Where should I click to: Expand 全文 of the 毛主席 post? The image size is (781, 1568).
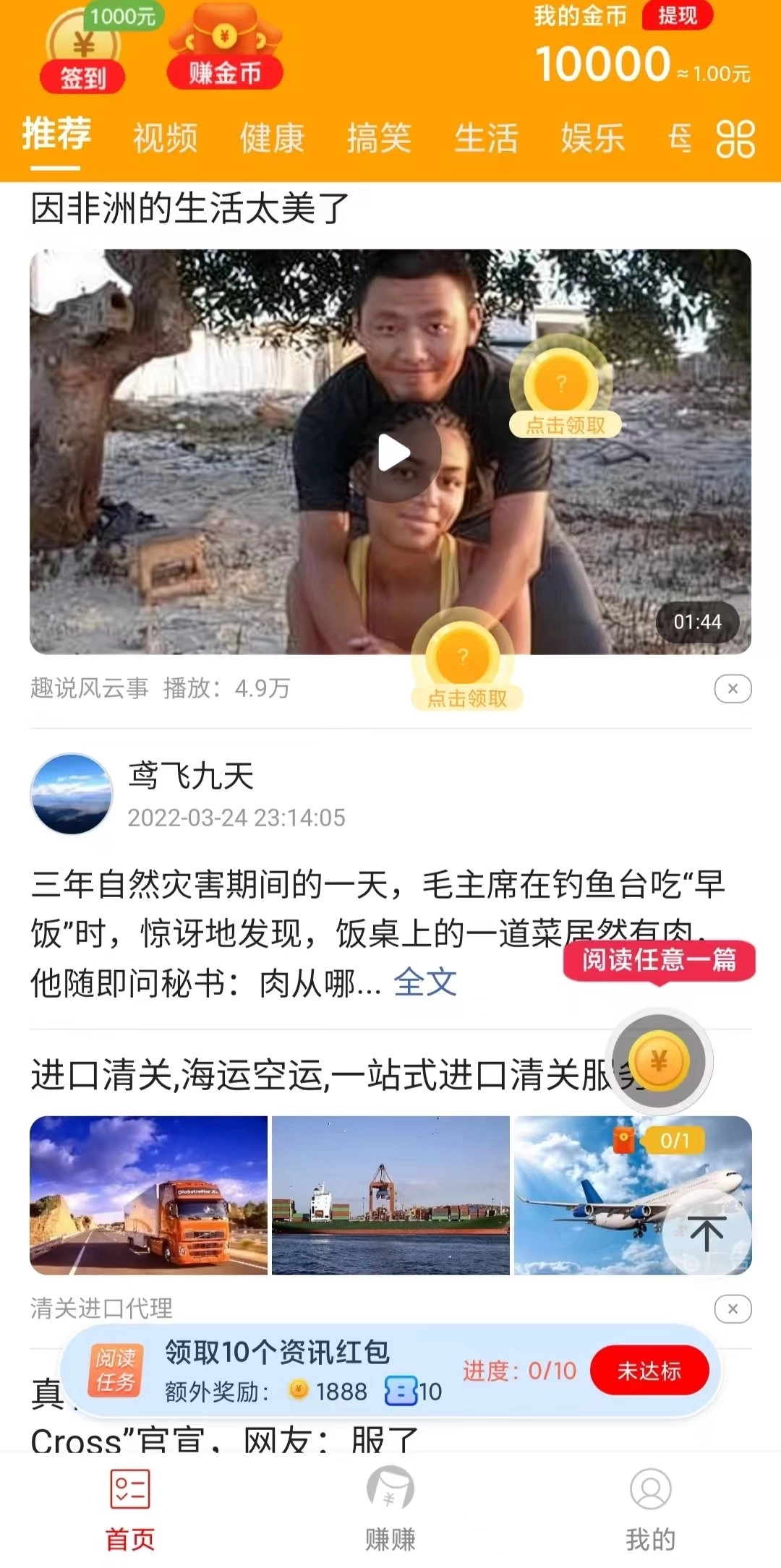(425, 982)
